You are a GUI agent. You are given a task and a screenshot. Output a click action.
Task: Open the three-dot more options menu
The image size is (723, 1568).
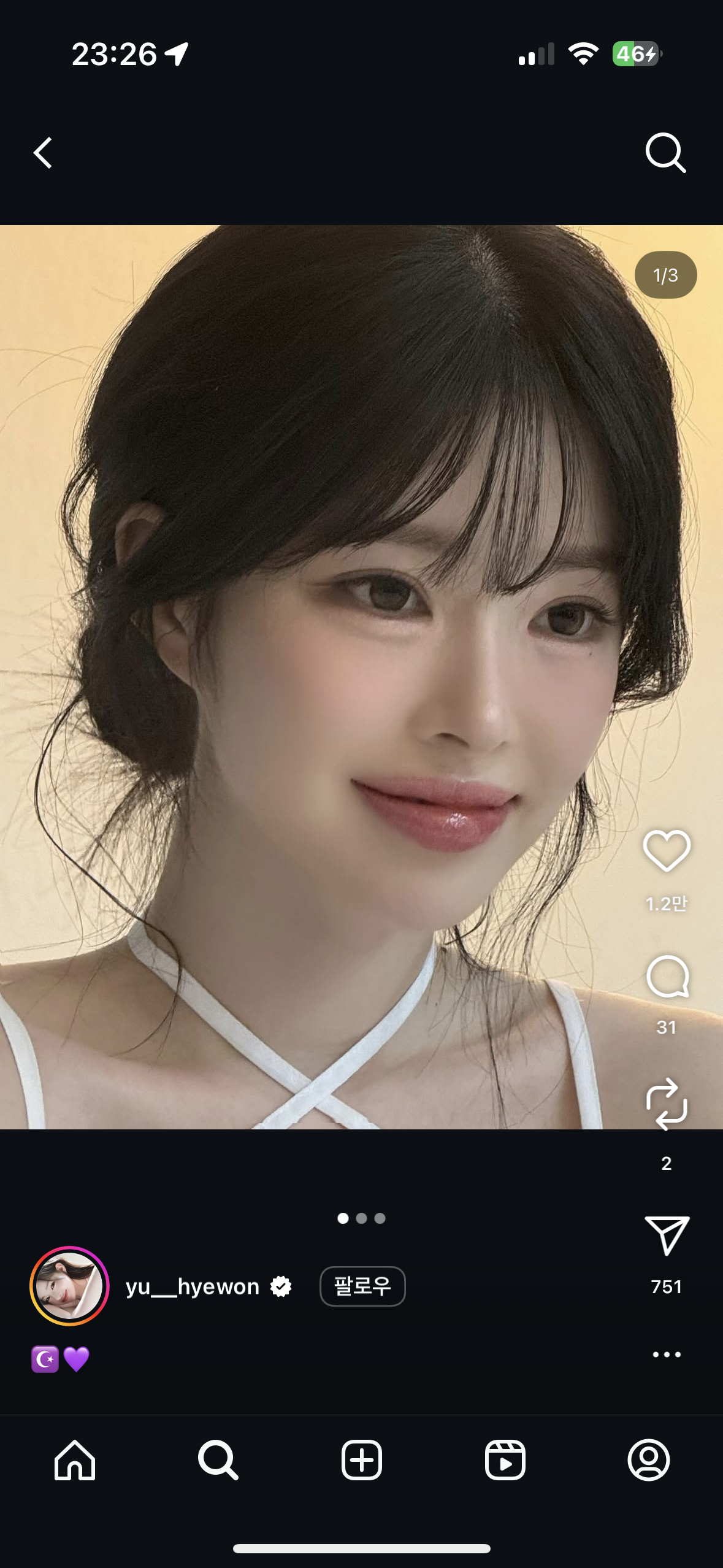click(667, 1354)
